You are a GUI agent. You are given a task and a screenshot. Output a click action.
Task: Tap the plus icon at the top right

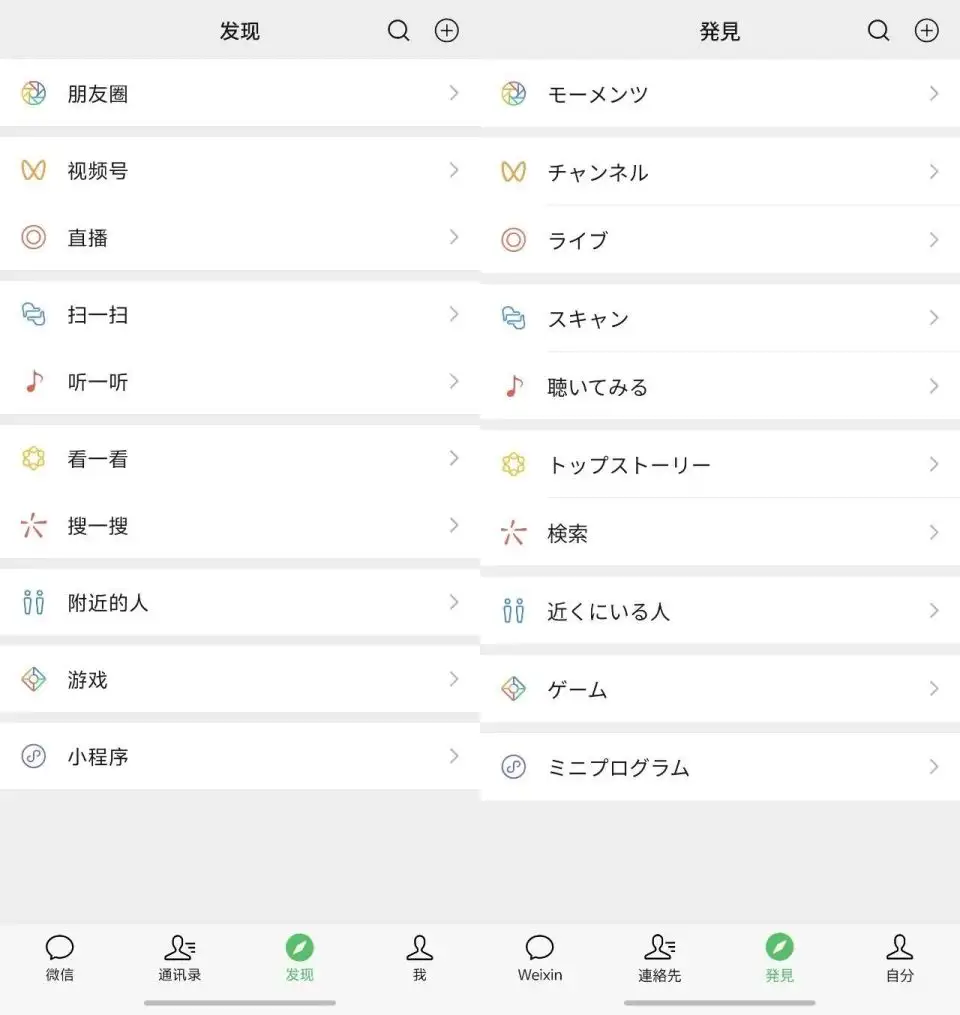pyautogui.click(x=446, y=31)
